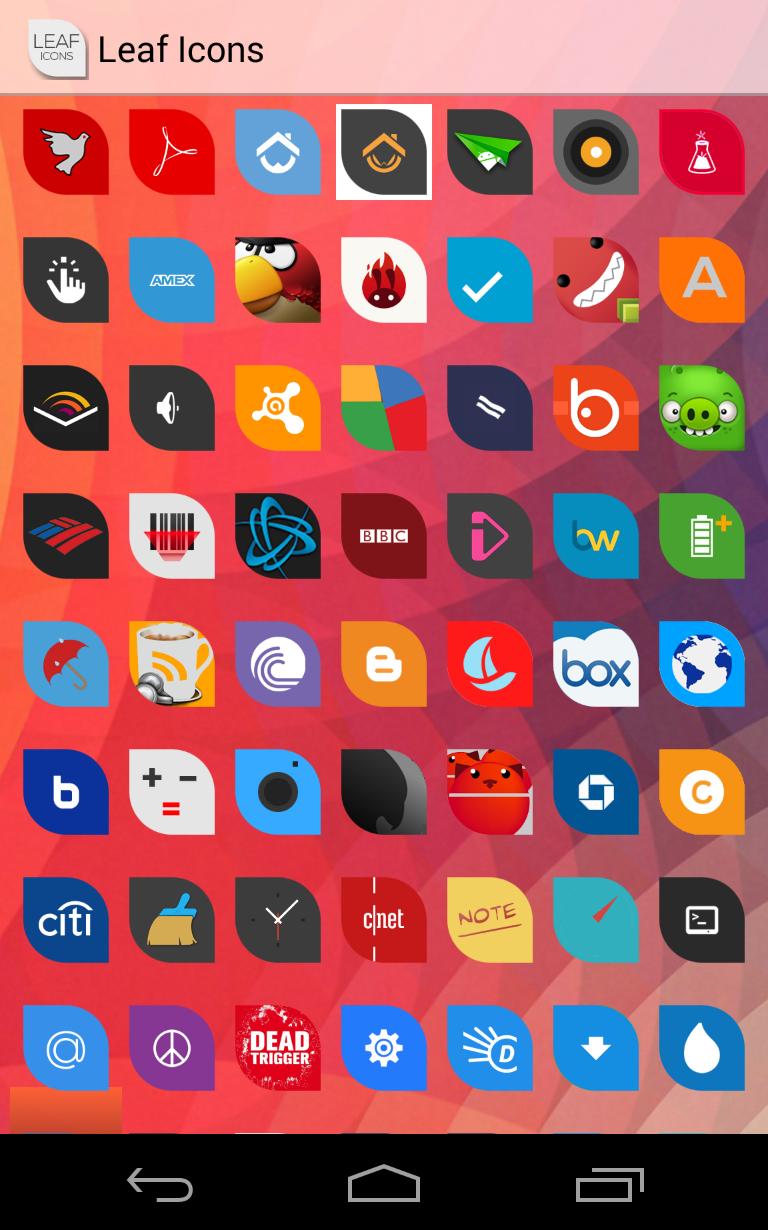The width and height of the screenshot is (768, 1230).
Task: Select the highlighted house icon
Action: [x=384, y=152]
